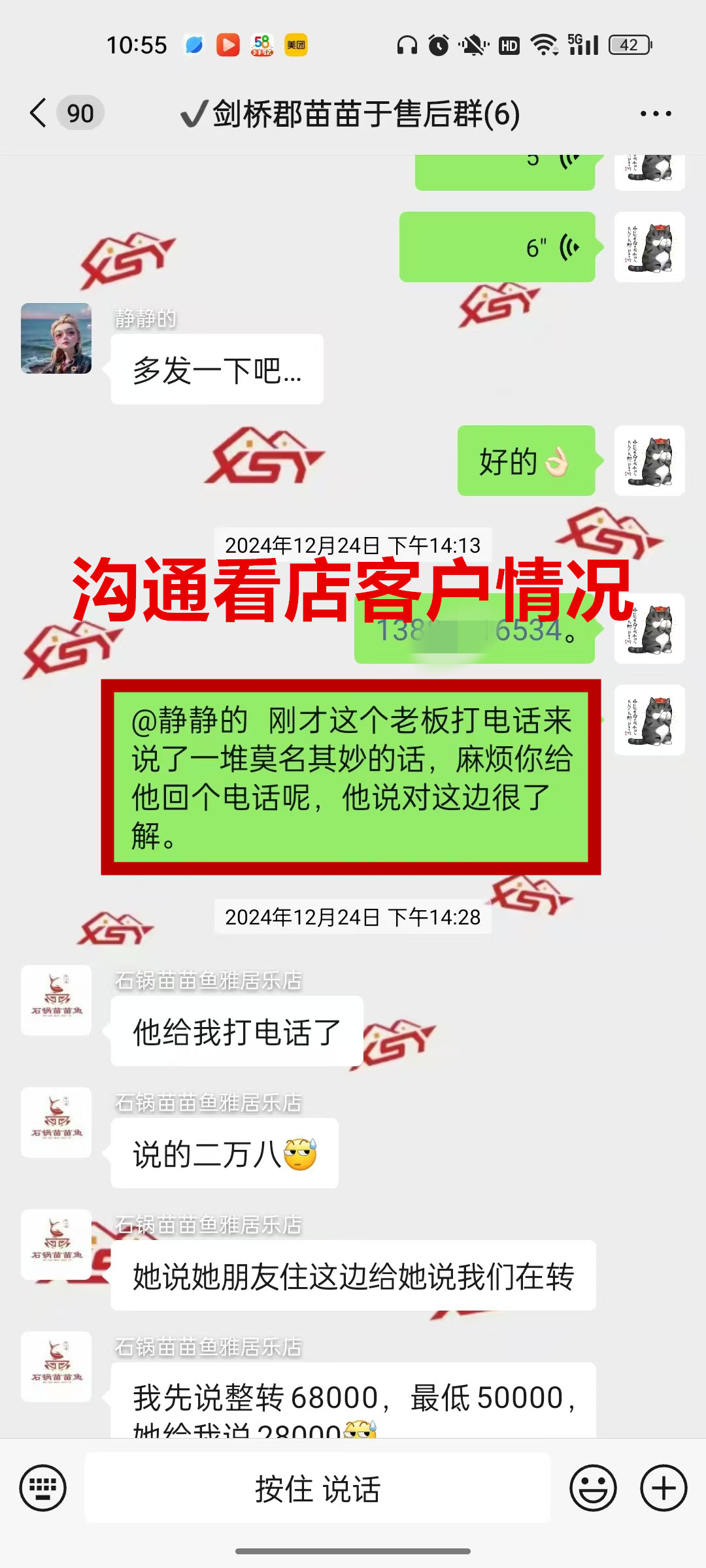Open avatar beside 他给我打电话了 message
706x1568 pixels.
56,1000
